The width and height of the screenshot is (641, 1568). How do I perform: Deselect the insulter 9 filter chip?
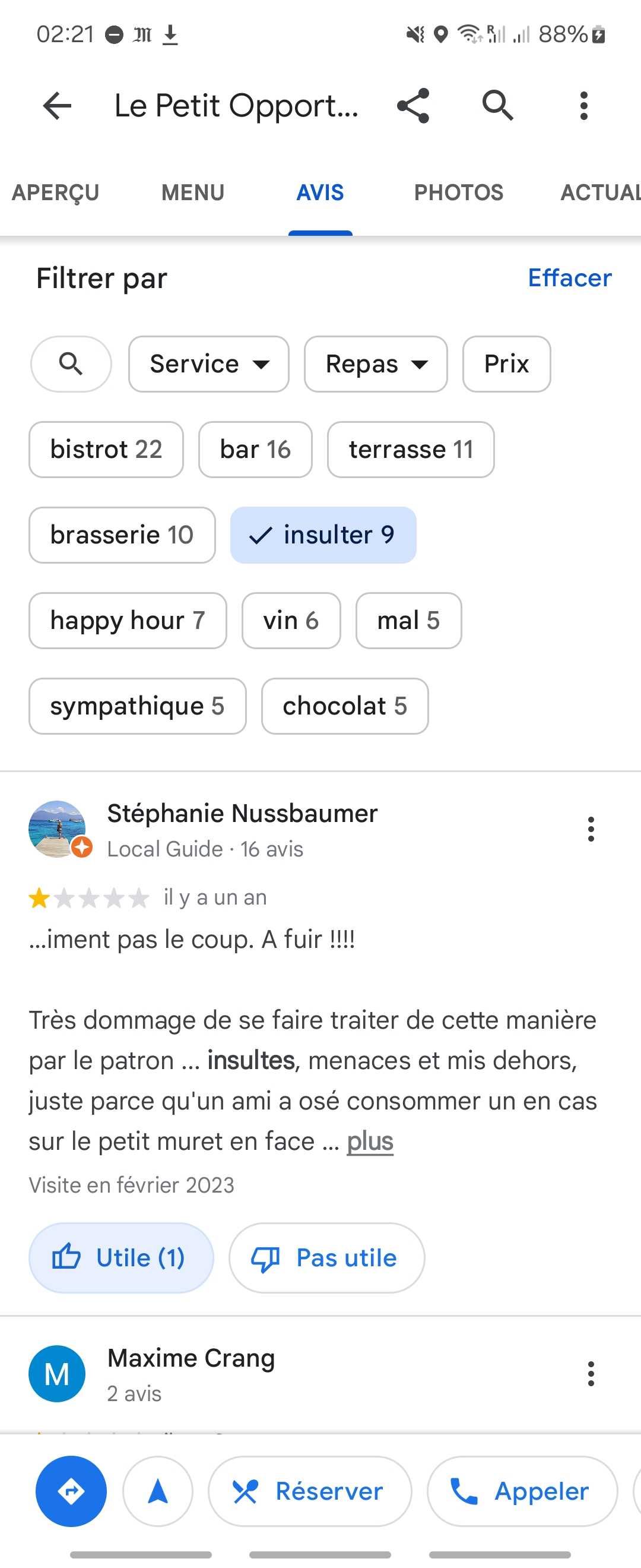pyautogui.click(x=323, y=535)
